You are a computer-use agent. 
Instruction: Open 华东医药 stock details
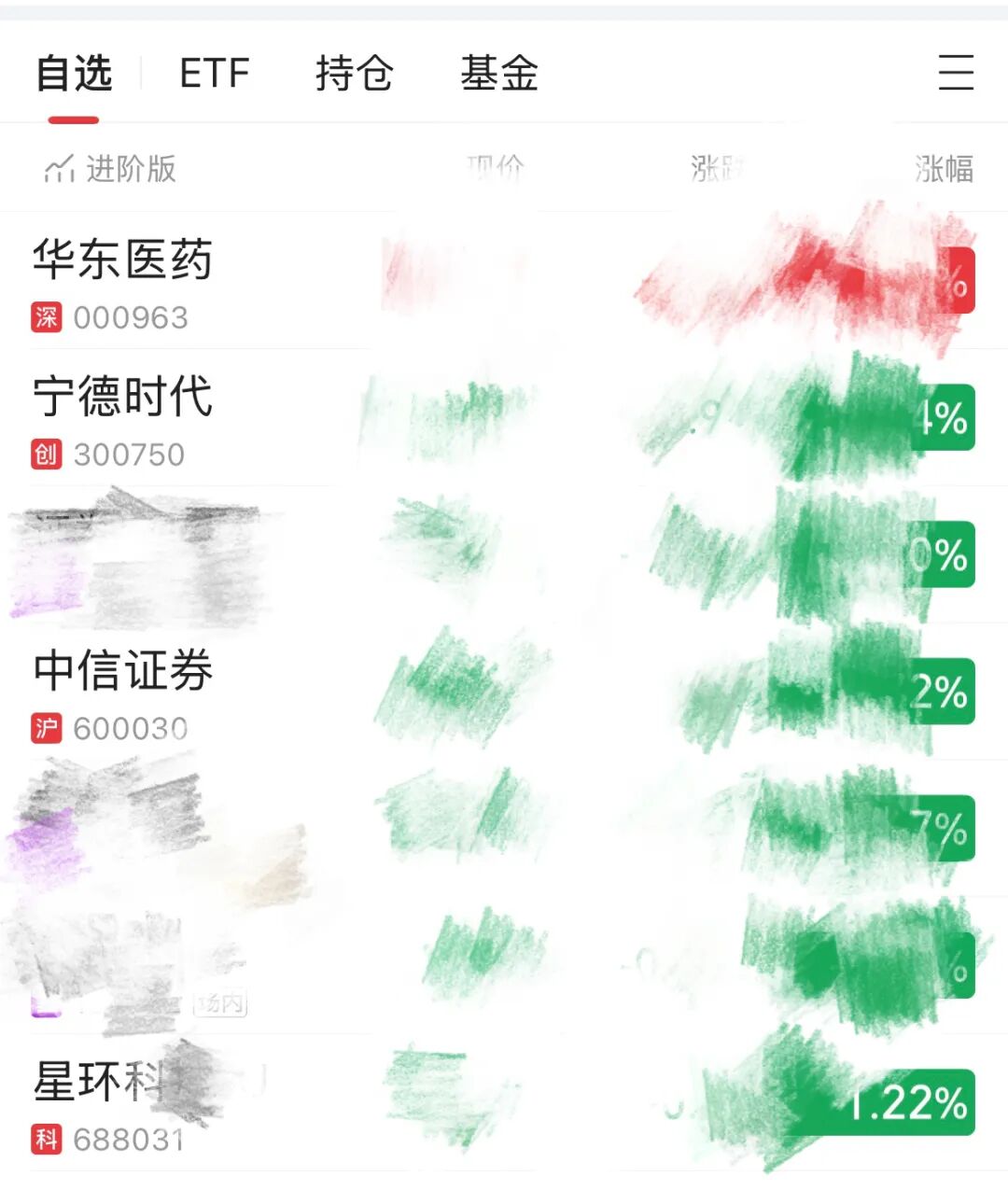[x=123, y=280]
